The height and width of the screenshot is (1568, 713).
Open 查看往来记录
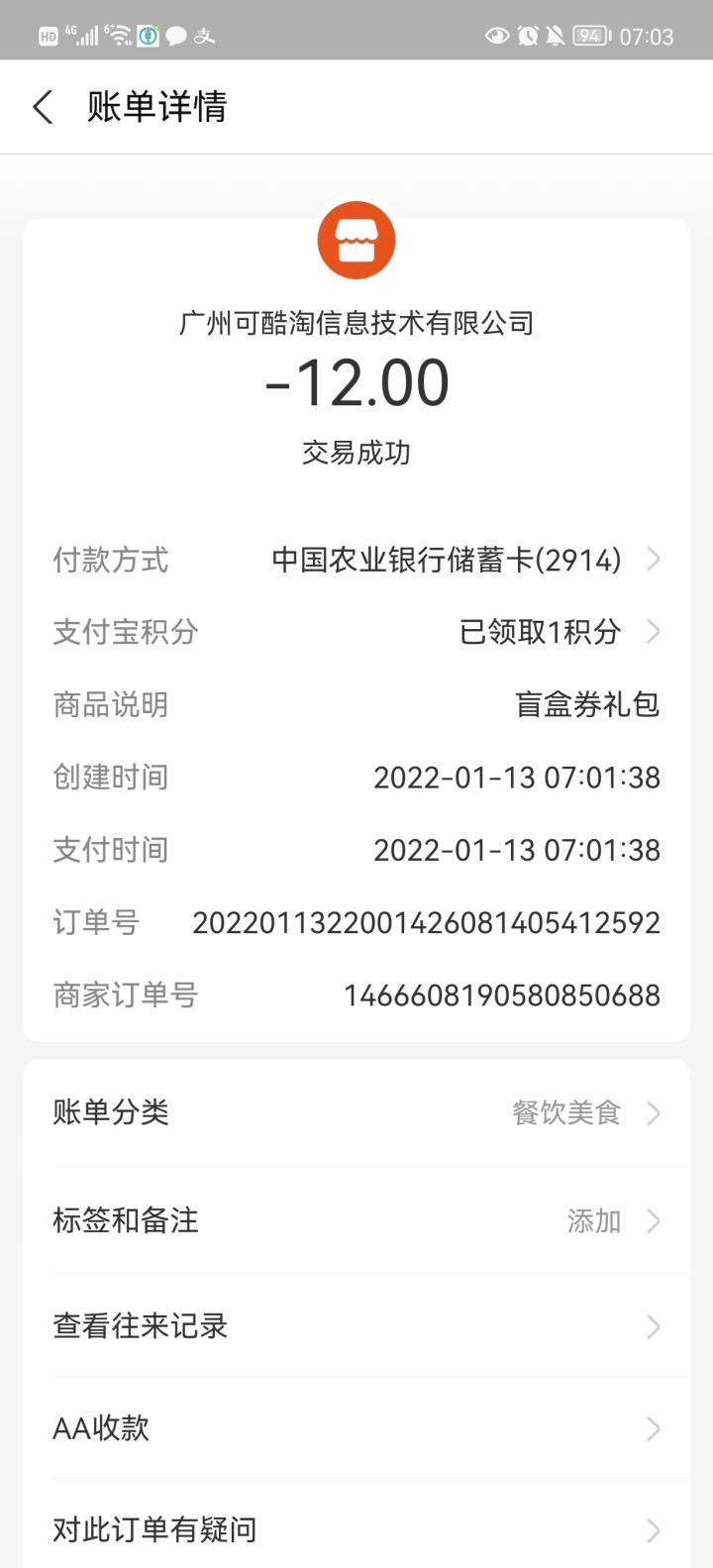(x=356, y=1325)
